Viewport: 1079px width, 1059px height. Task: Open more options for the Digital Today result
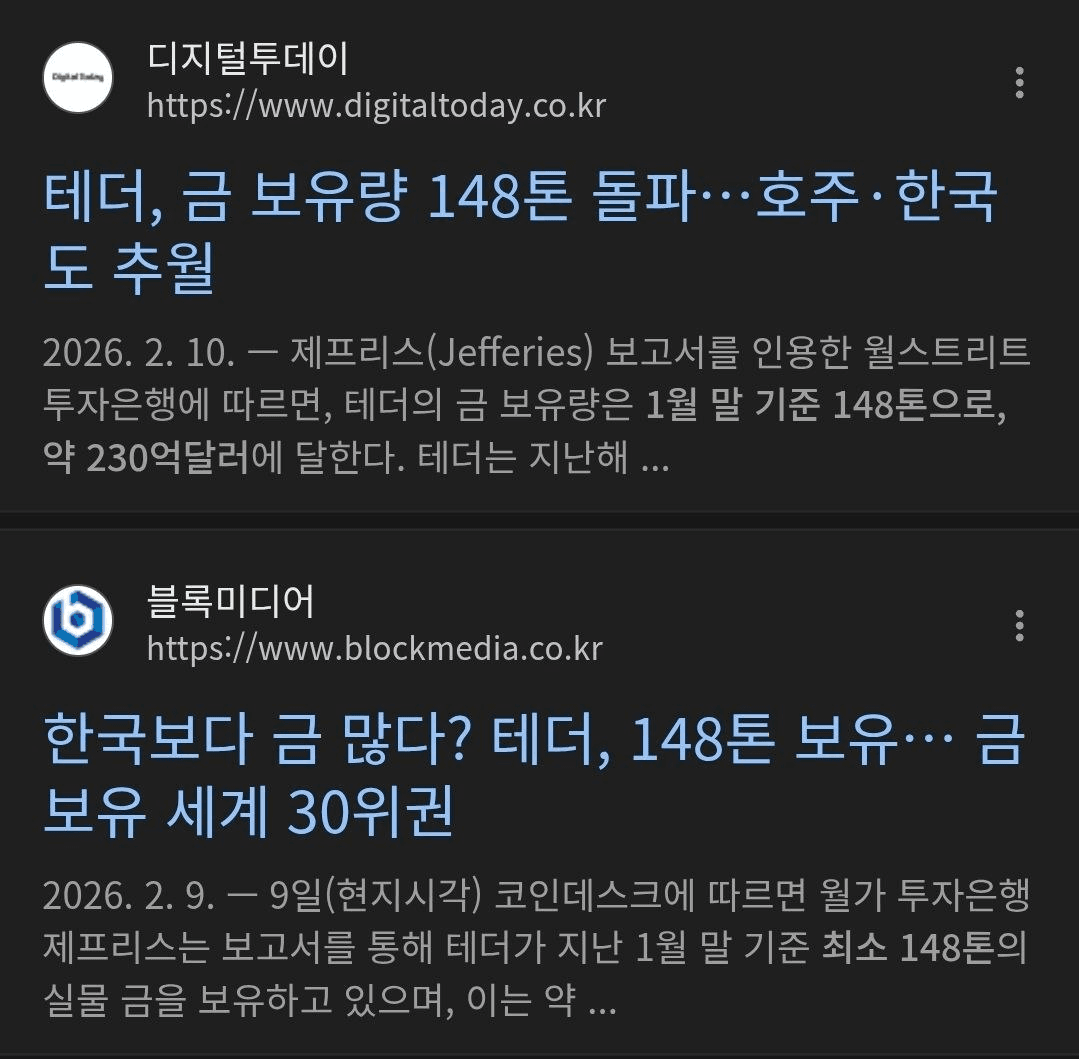tap(1019, 83)
